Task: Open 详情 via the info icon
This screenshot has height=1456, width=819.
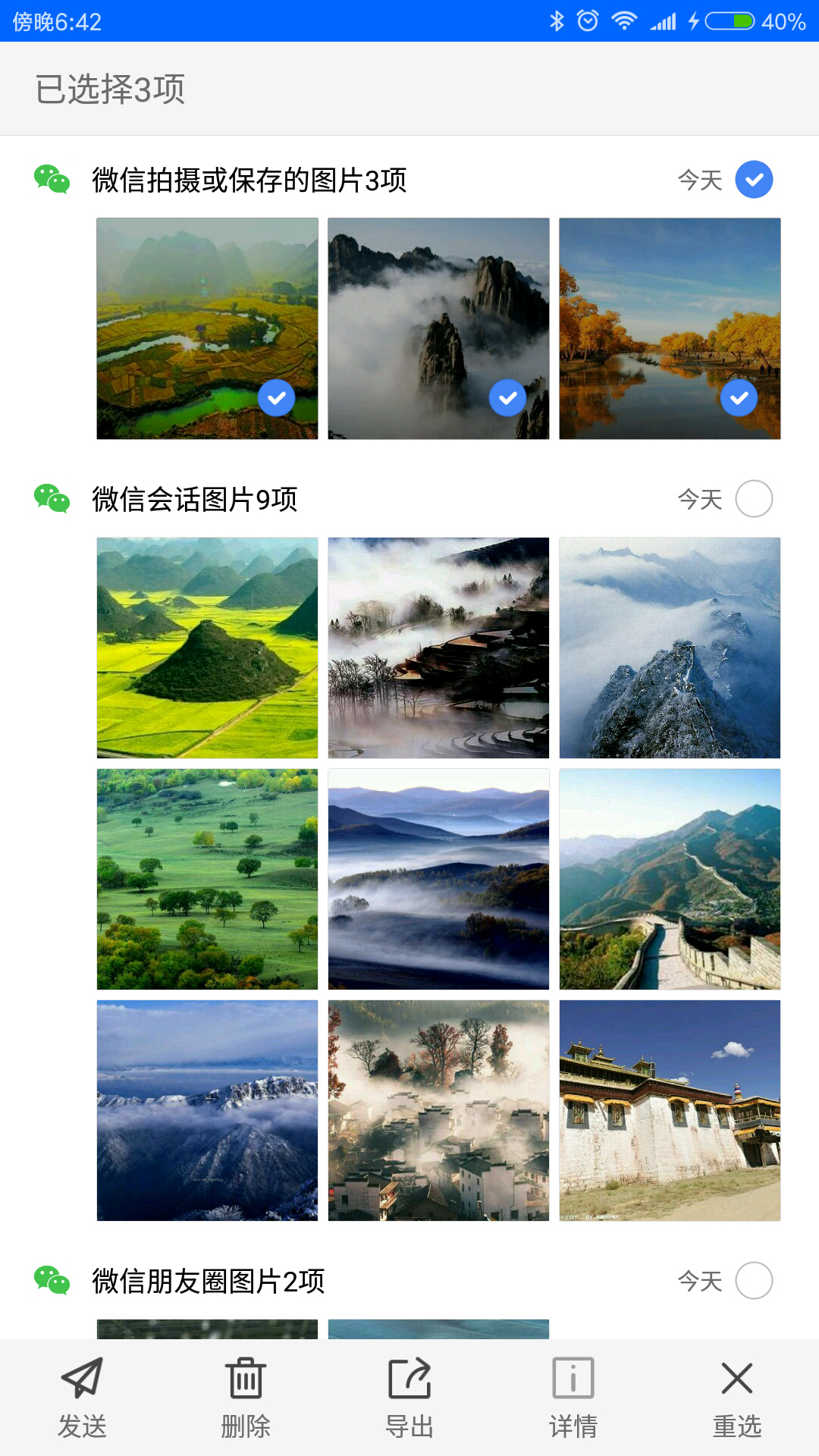Action: click(x=573, y=1379)
